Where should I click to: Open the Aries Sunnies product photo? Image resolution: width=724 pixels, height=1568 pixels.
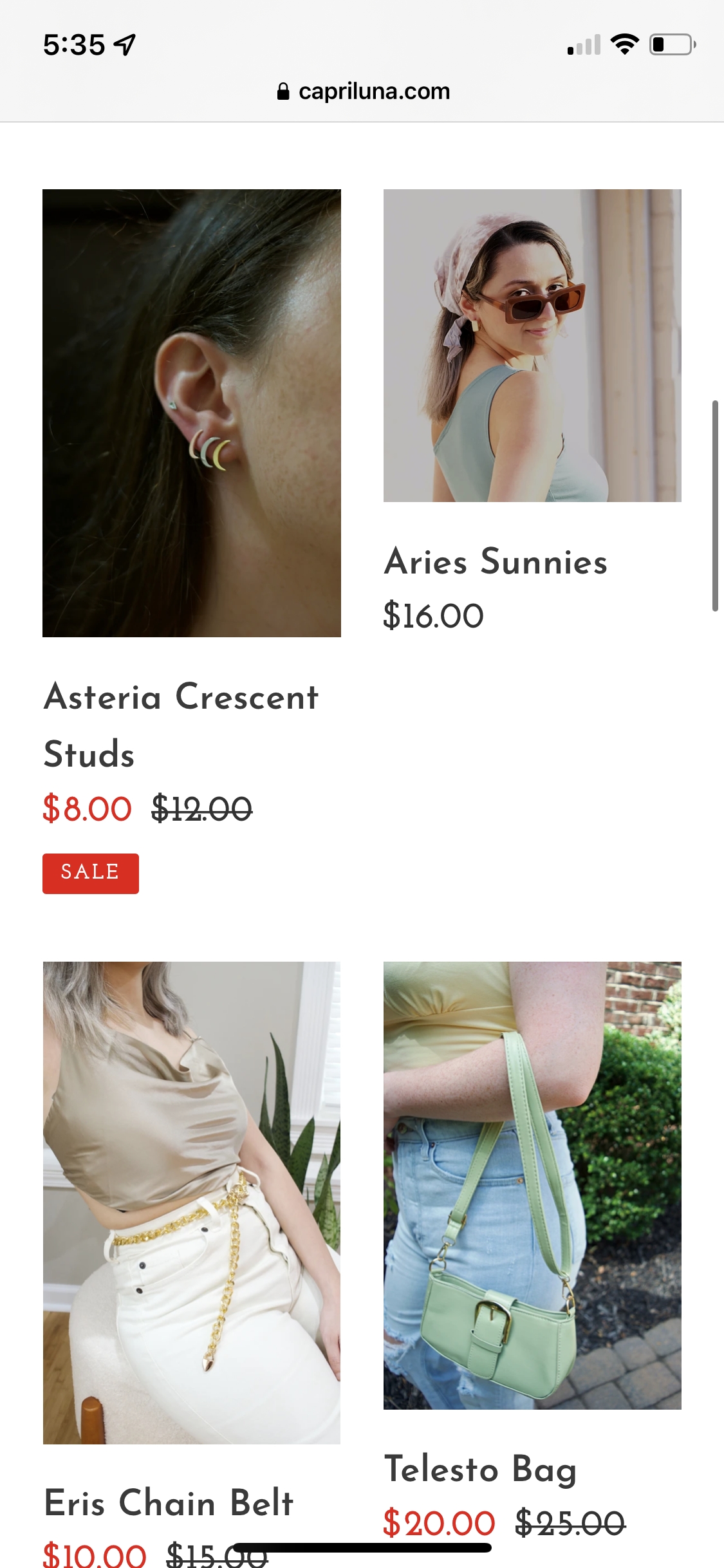pyautogui.click(x=532, y=345)
